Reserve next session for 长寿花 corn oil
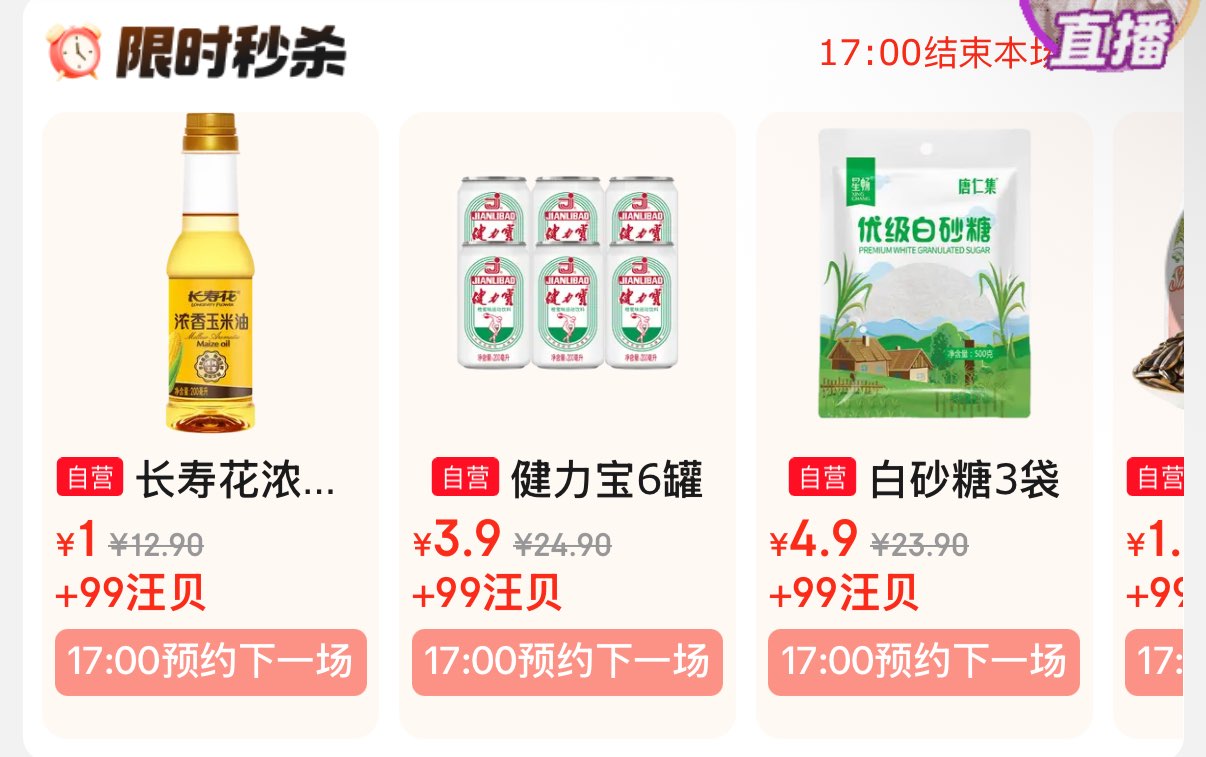This screenshot has width=1206, height=757. click(x=210, y=662)
